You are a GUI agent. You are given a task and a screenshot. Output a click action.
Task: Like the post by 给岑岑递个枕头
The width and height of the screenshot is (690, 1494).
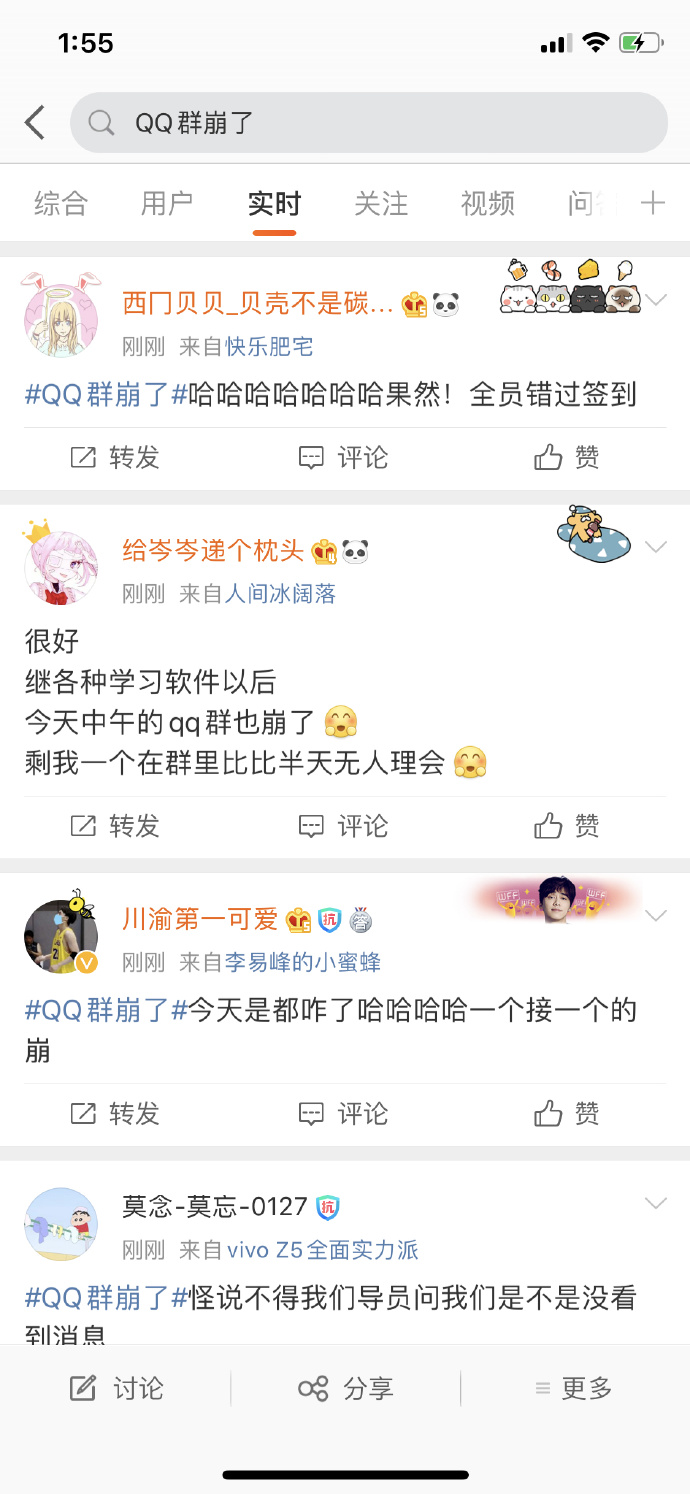566,826
